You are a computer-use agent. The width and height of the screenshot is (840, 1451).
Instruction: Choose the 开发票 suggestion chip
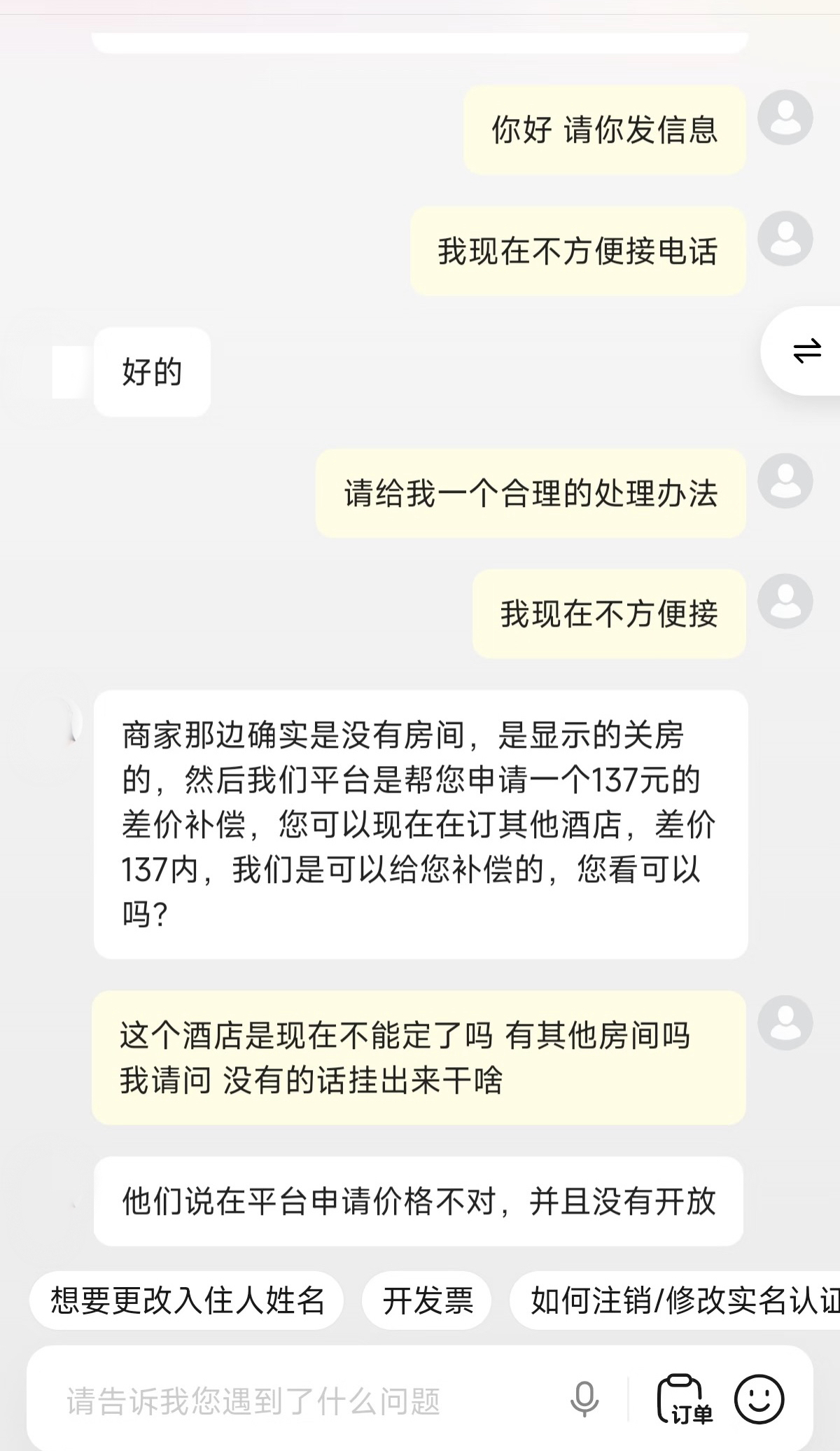(x=427, y=1301)
